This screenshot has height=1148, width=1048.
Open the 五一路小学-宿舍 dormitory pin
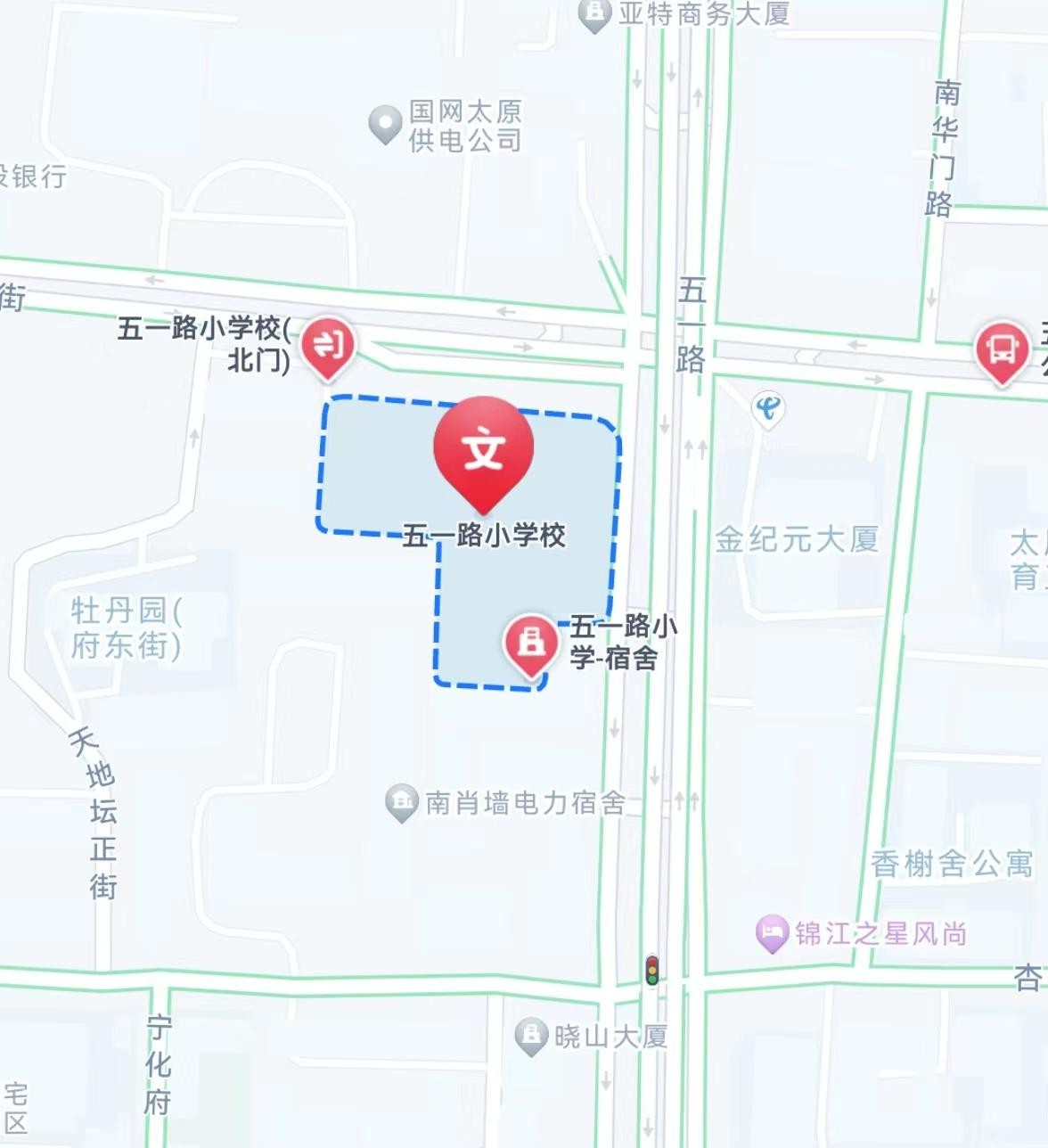[531, 643]
